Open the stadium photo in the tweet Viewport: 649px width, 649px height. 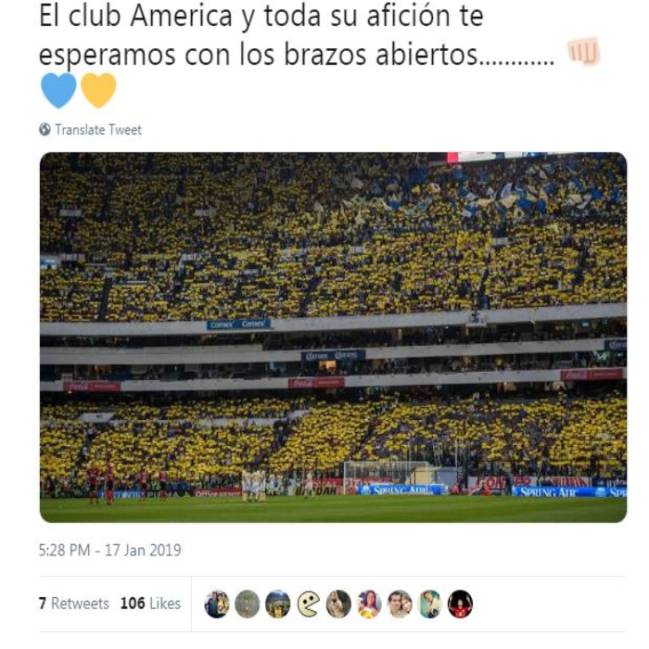click(x=333, y=337)
